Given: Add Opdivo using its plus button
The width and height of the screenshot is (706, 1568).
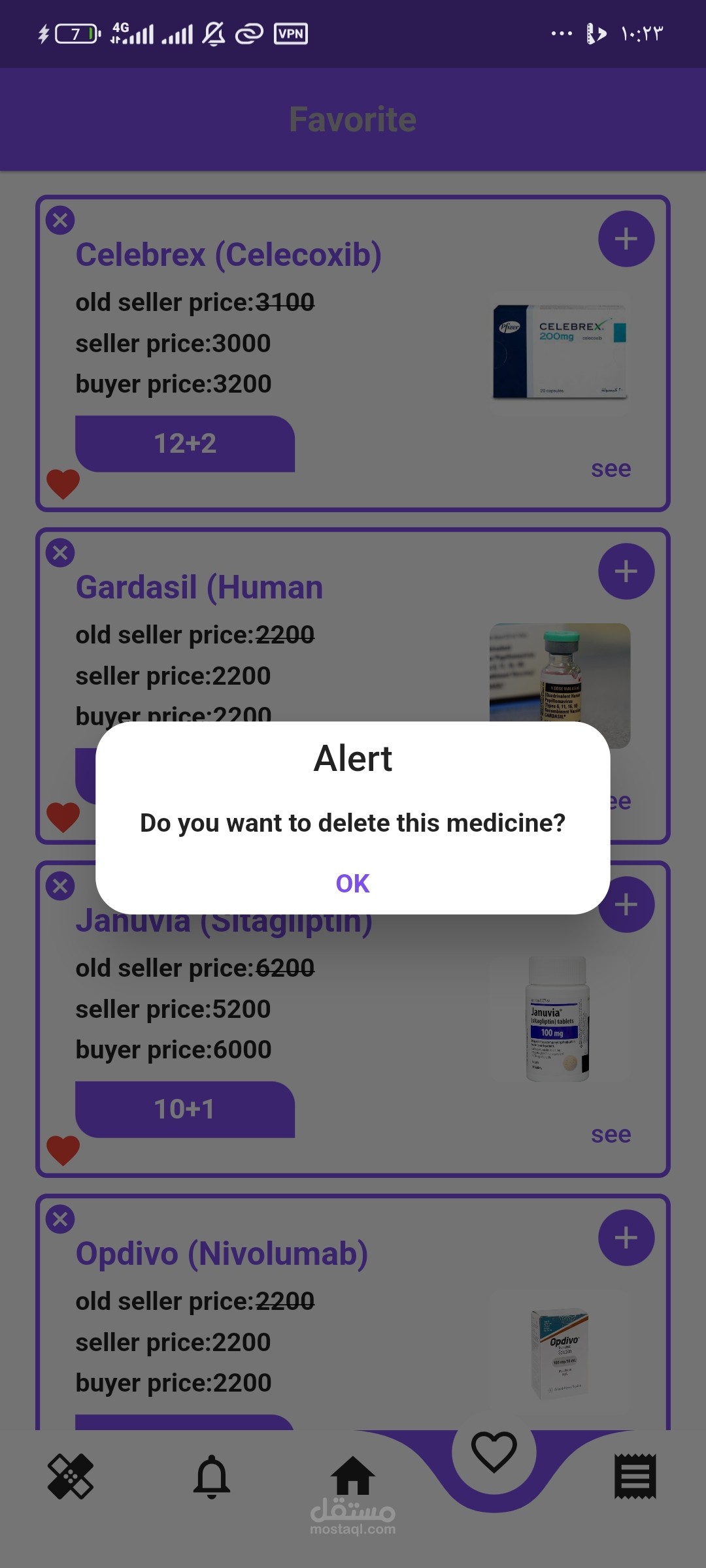Looking at the screenshot, I should (626, 1238).
